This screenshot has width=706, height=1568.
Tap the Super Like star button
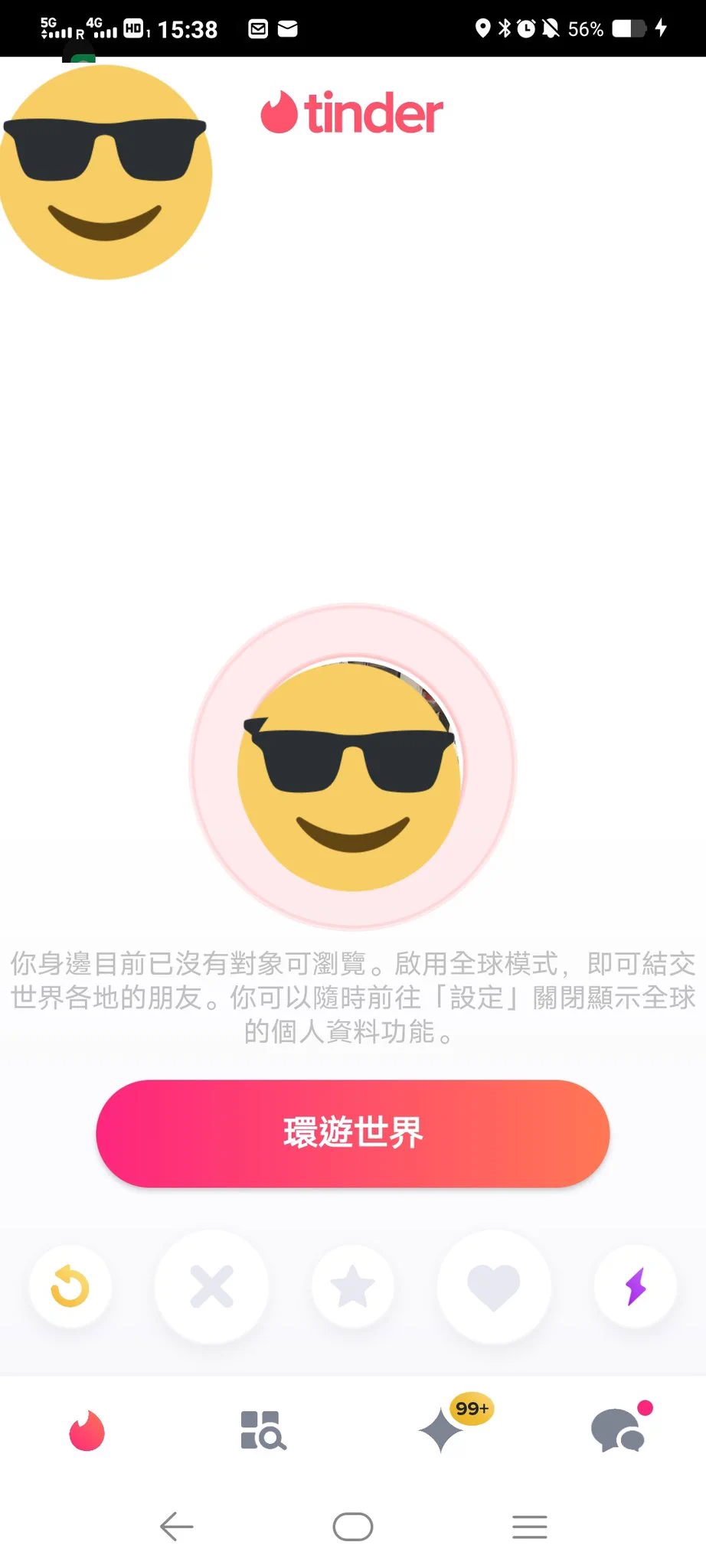tap(353, 1286)
